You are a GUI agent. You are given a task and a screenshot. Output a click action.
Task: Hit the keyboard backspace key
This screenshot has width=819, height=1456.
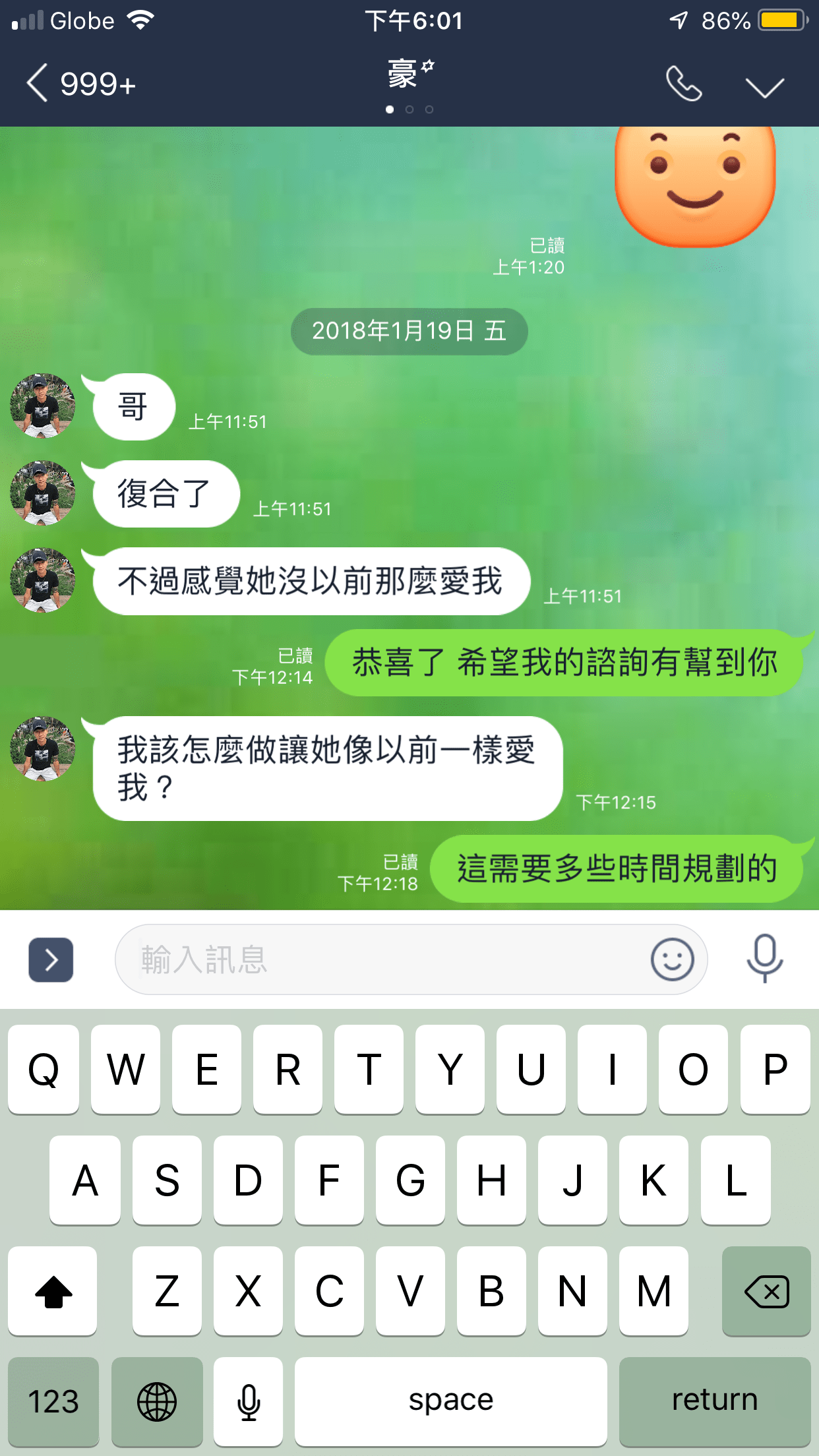click(x=766, y=1292)
